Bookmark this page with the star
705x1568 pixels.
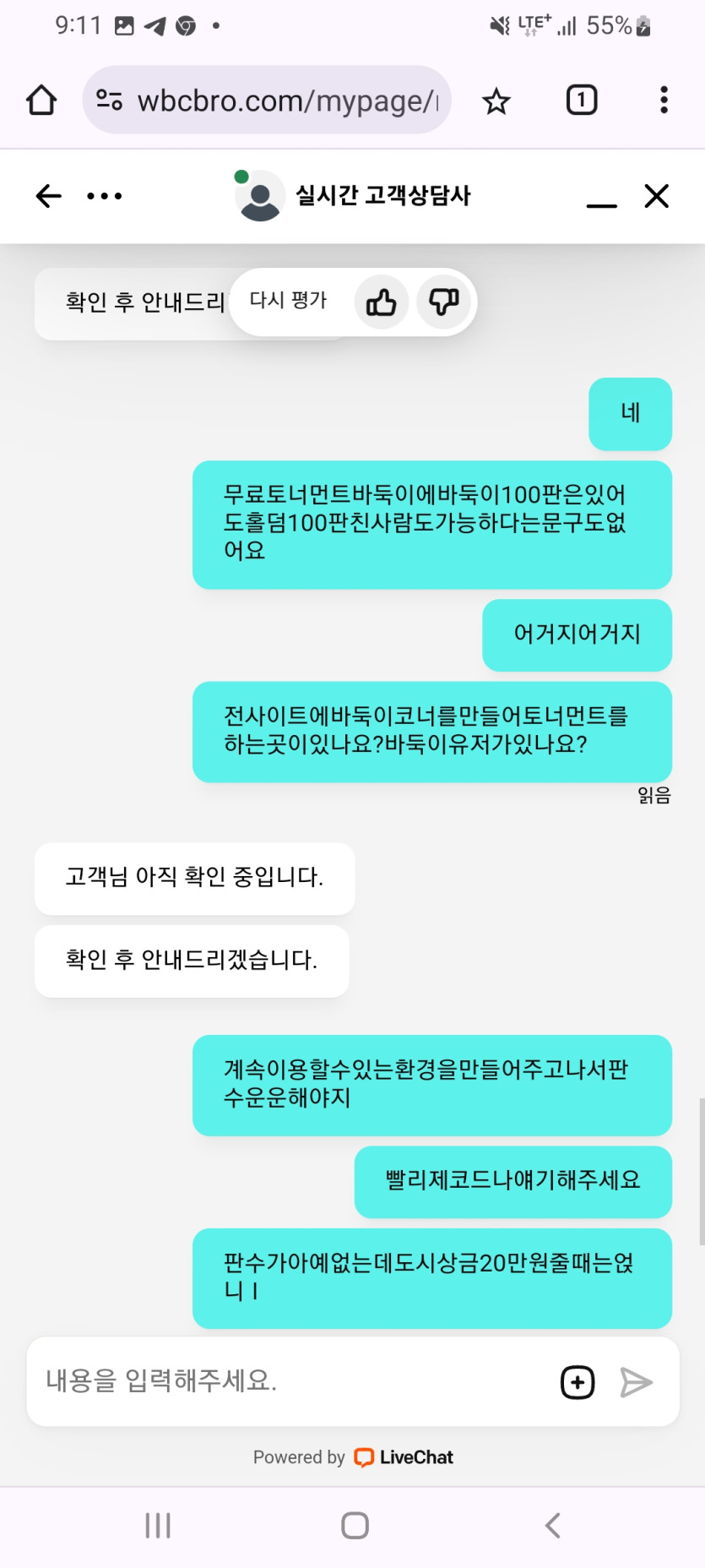pyautogui.click(x=496, y=101)
